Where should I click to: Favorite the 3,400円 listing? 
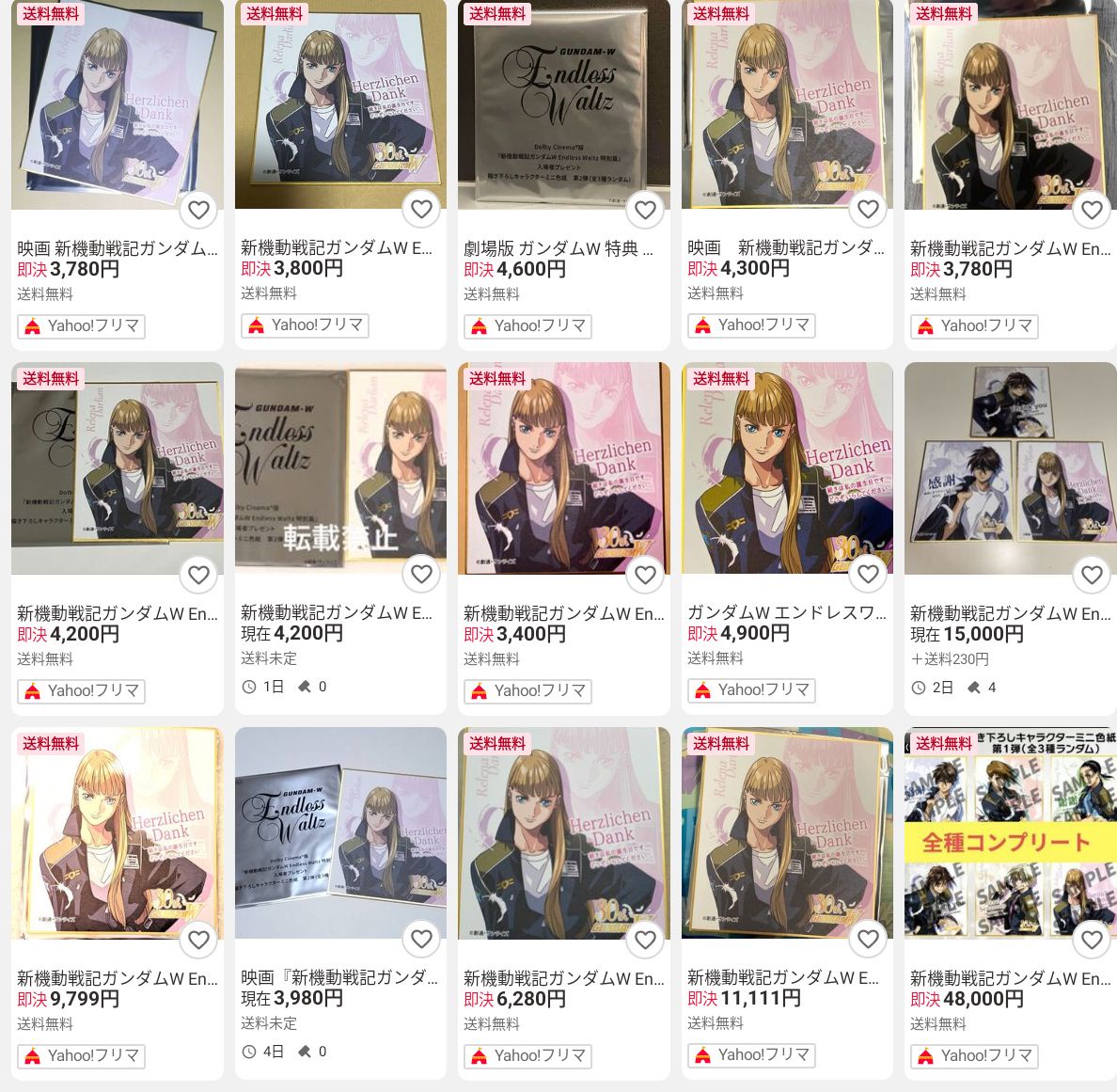click(x=645, y=575)
